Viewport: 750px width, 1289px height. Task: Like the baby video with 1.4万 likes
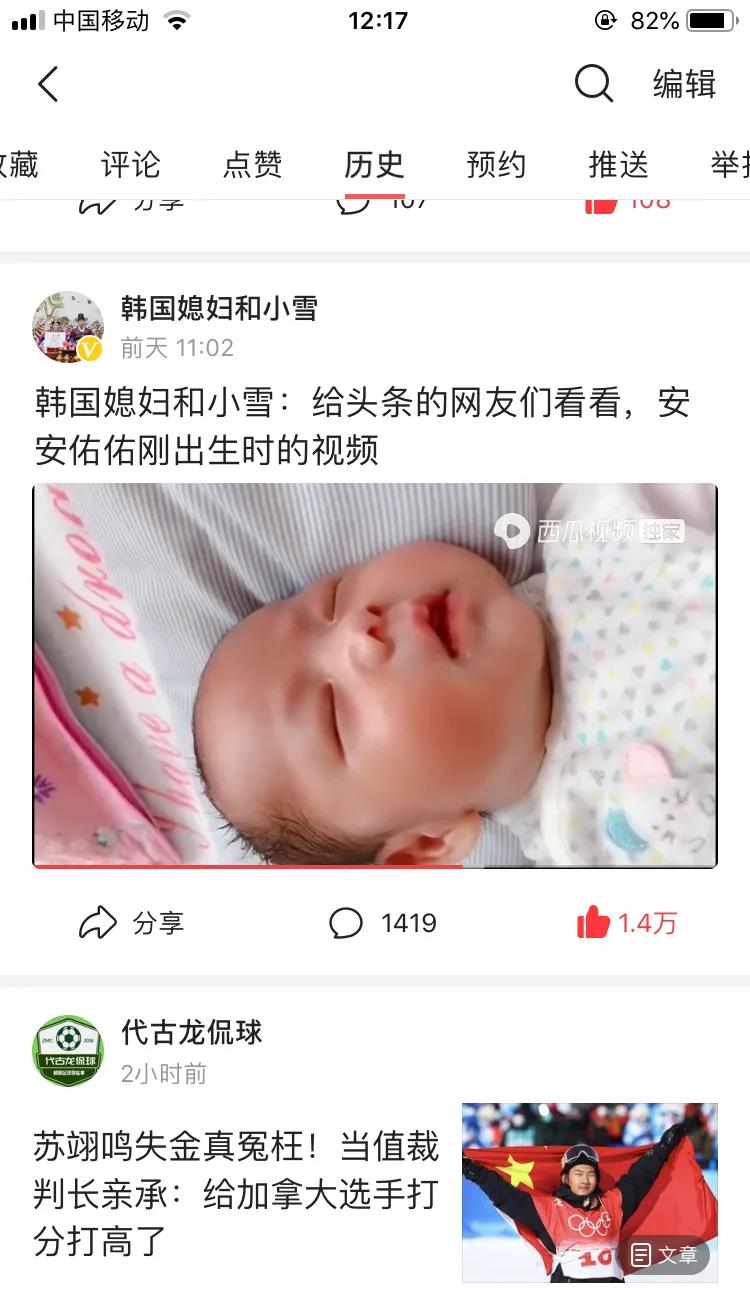click(x=626, y=922)
